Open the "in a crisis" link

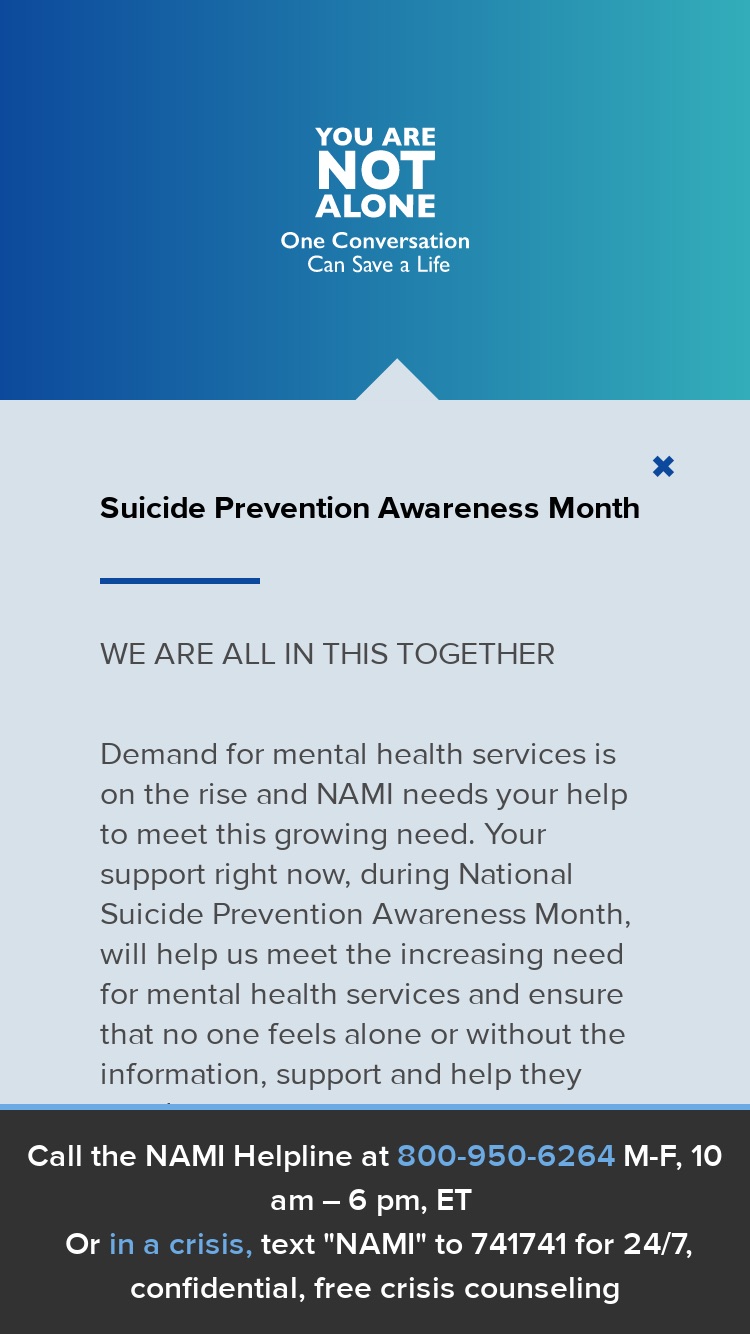coord(181,1244)
